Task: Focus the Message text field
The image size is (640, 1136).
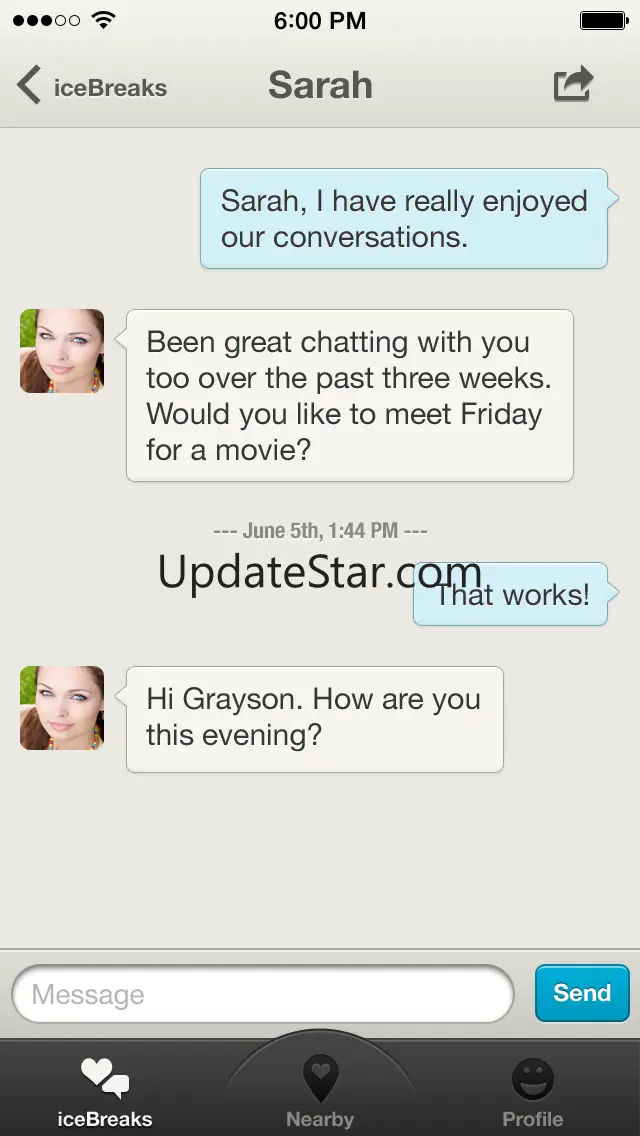Action: pos(262,994)
